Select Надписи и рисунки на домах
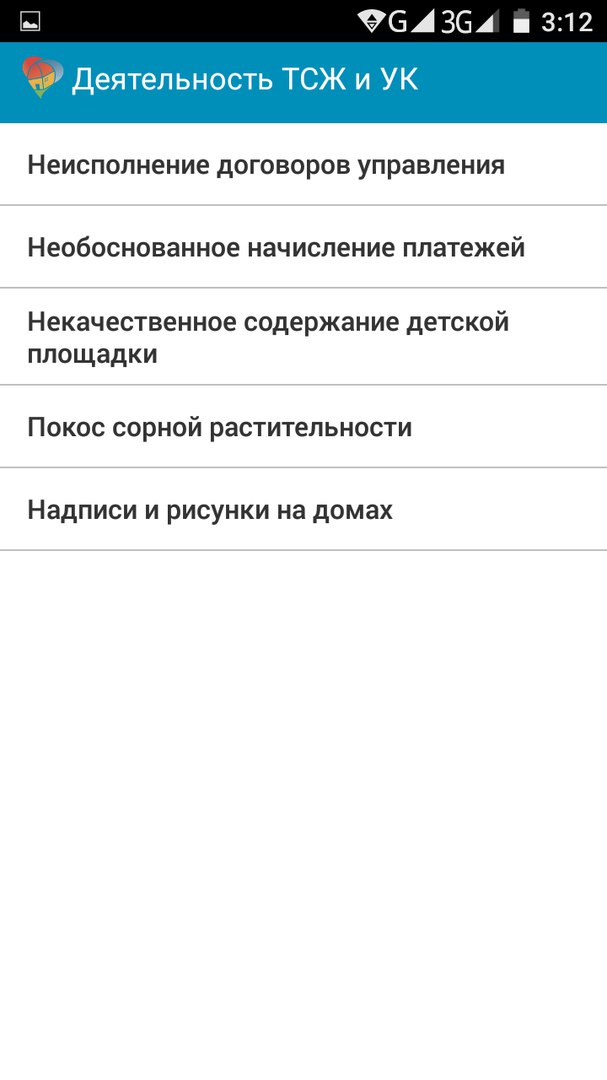 coord(303,510)
